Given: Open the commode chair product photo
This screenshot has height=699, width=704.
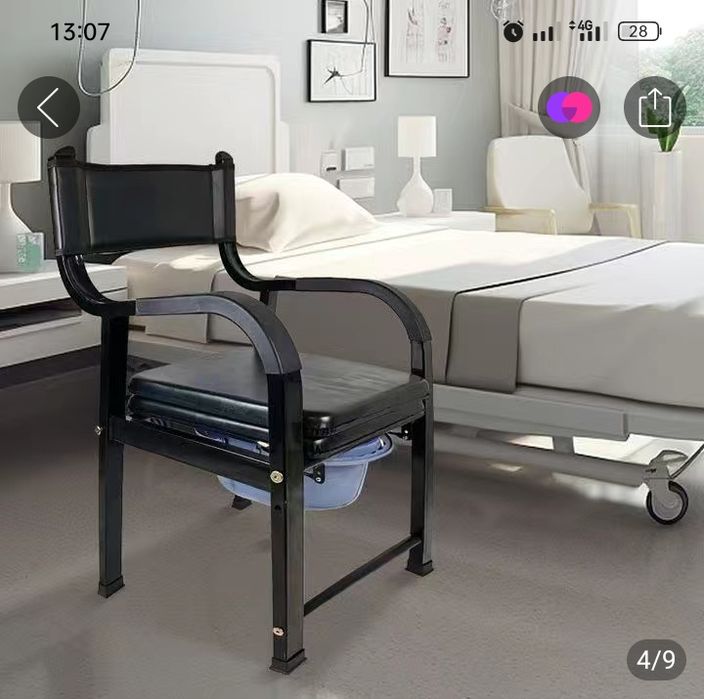Looking at the screenshot, I should tap(260, 400).
